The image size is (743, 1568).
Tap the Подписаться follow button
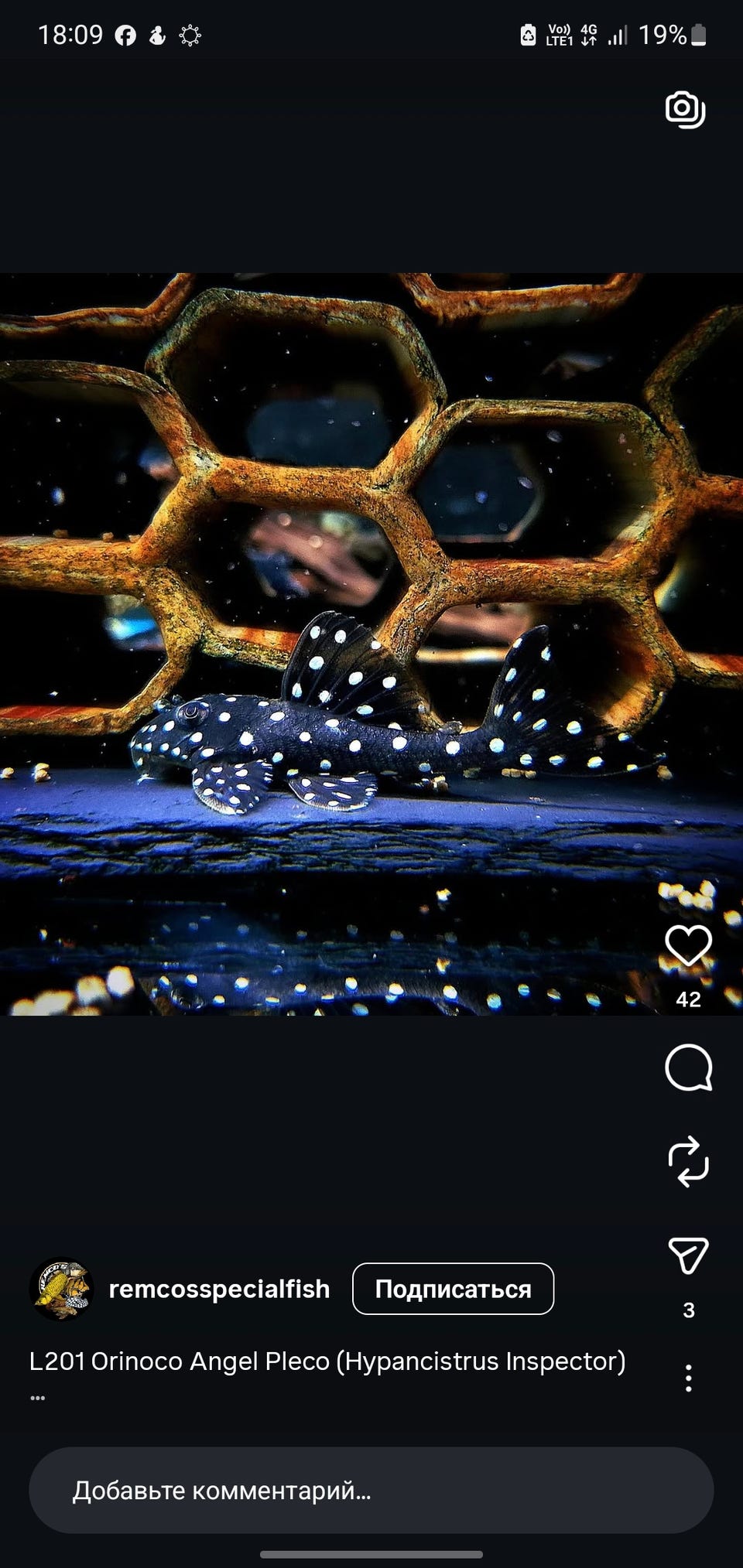pyautogui.click(x=453, y=1289)
